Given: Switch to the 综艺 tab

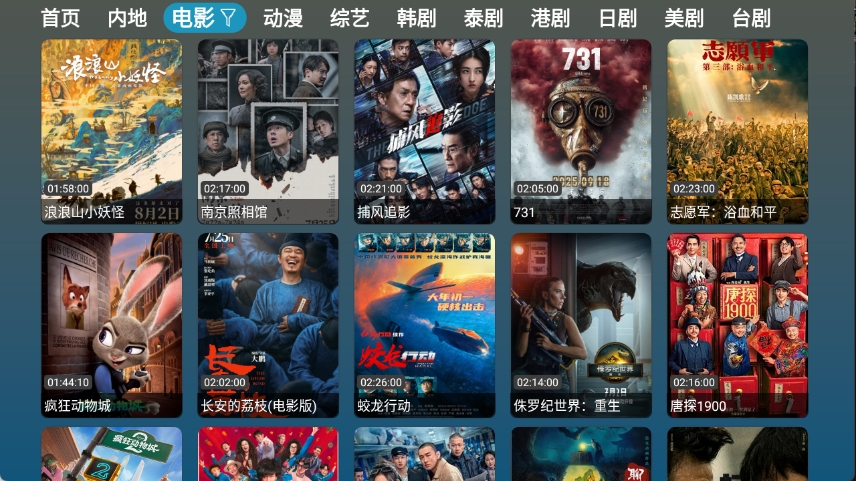Looking at the screenshot, I should coord(350,18).
